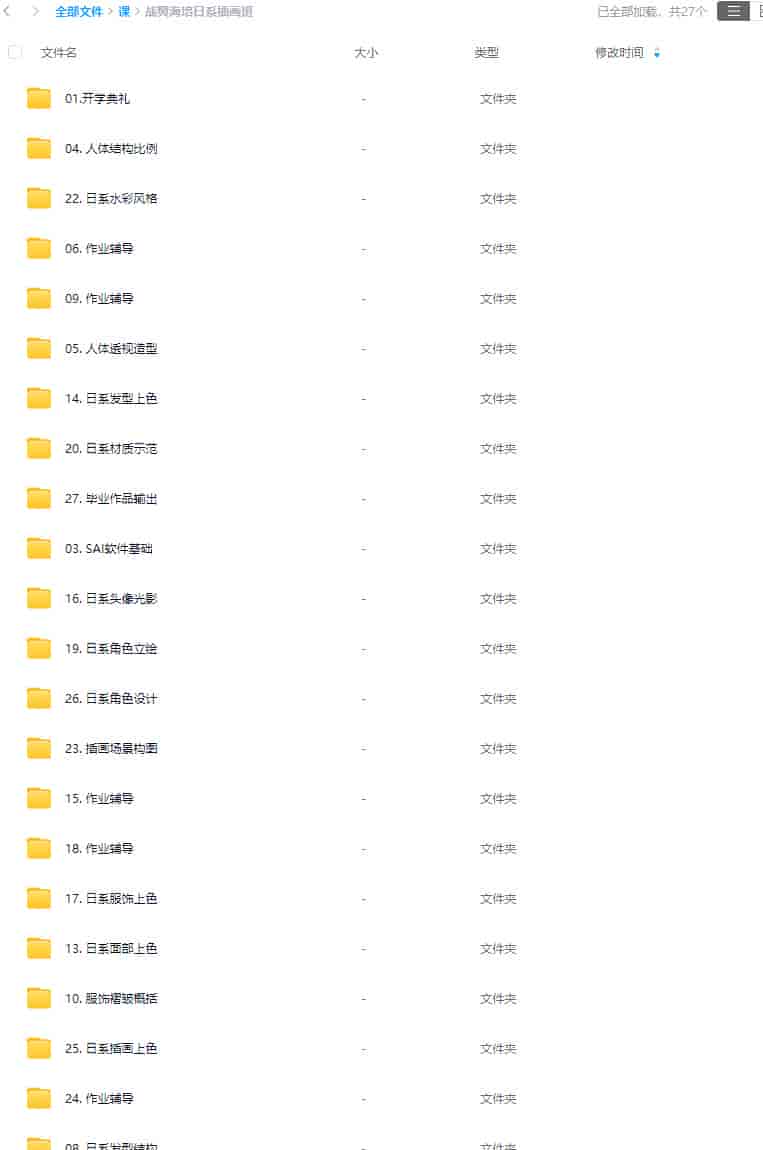
Task: Open the 课 breadcrumb link
Action: click(x=124, y=12)
